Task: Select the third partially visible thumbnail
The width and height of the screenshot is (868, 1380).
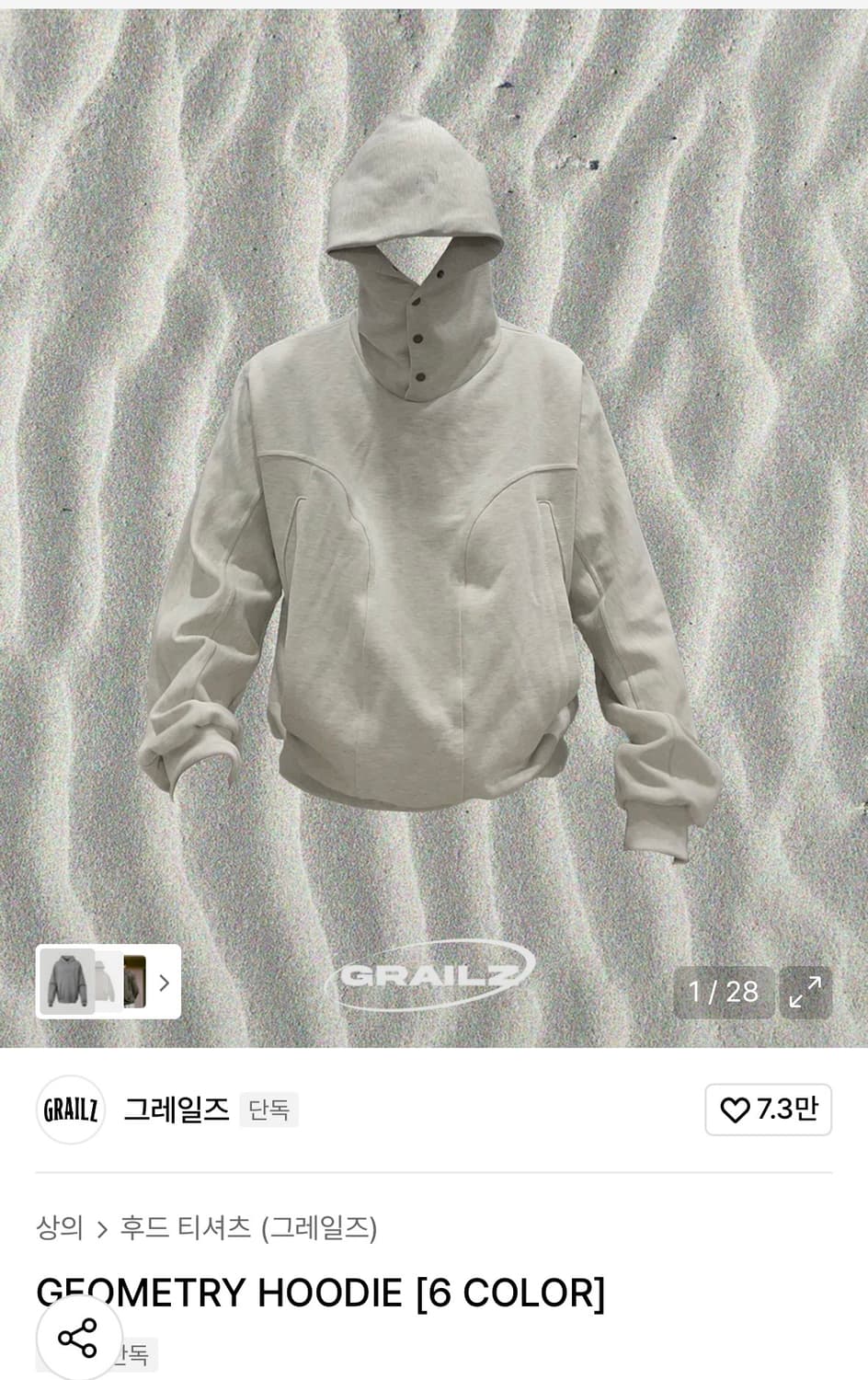Action: click(x=136, y=983)
